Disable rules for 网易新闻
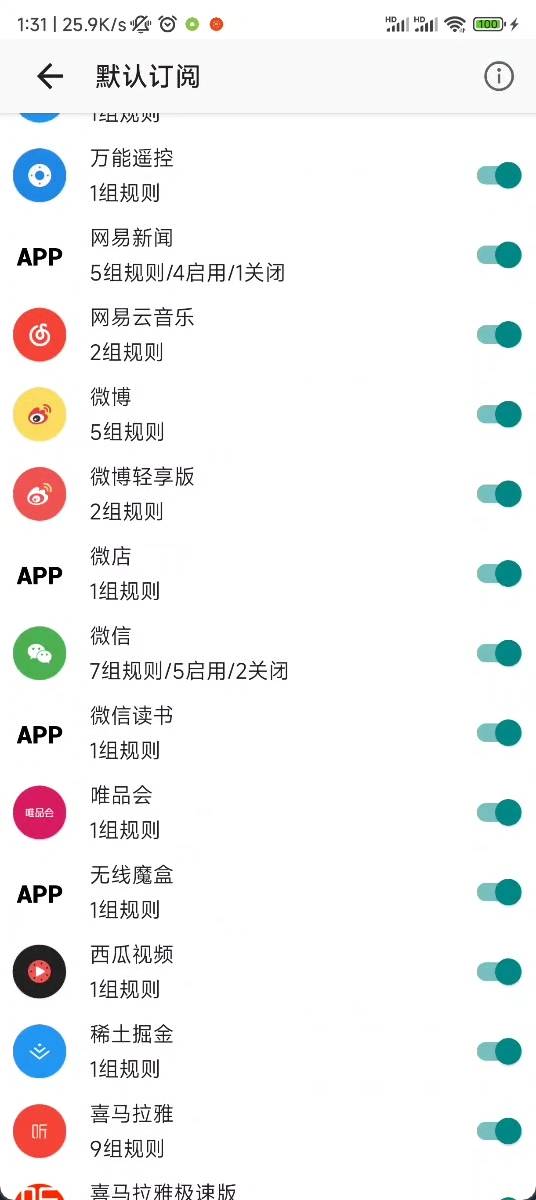This screenshot has width=536, height=1200. click(499, 254)
